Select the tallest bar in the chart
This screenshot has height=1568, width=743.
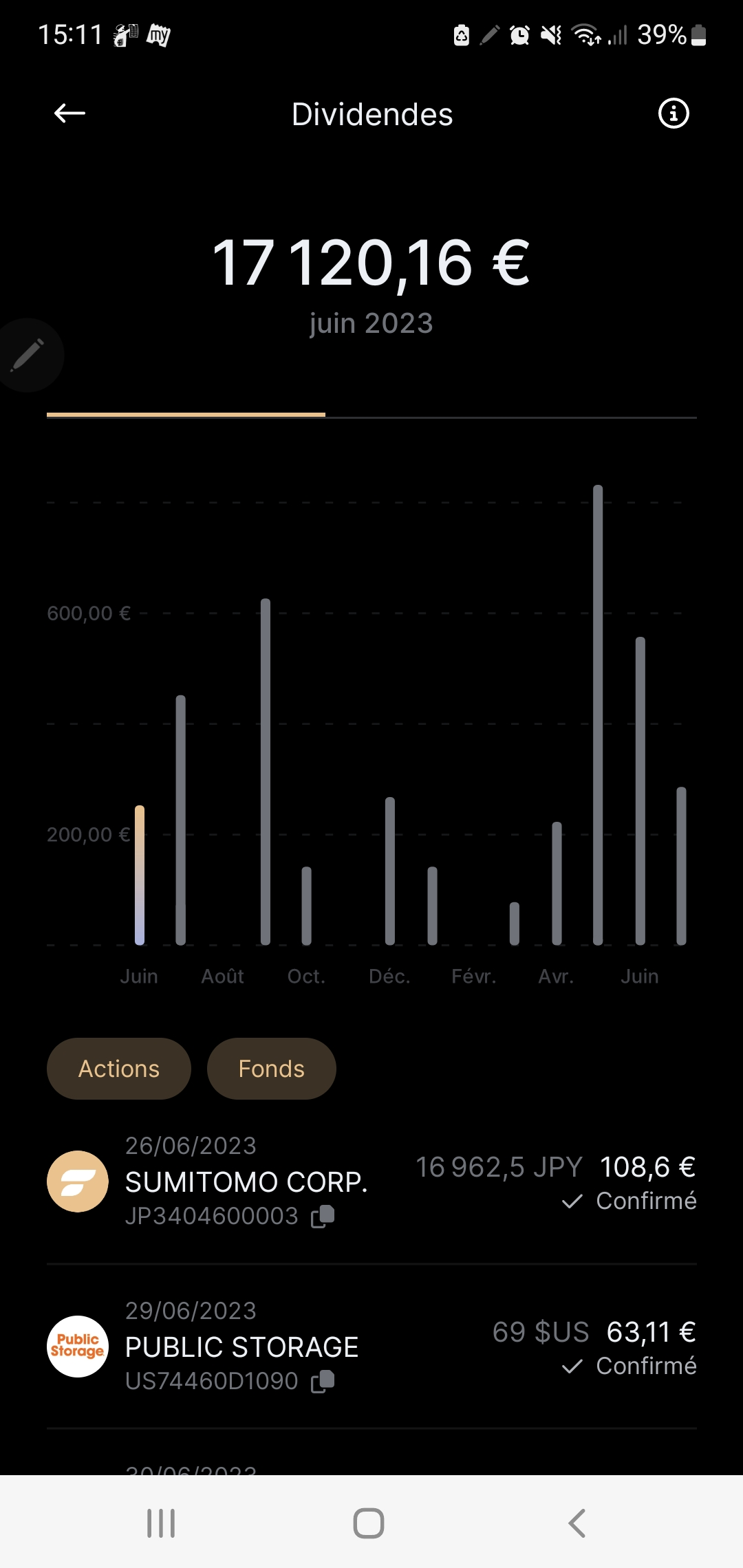click(x=598, y=715)
